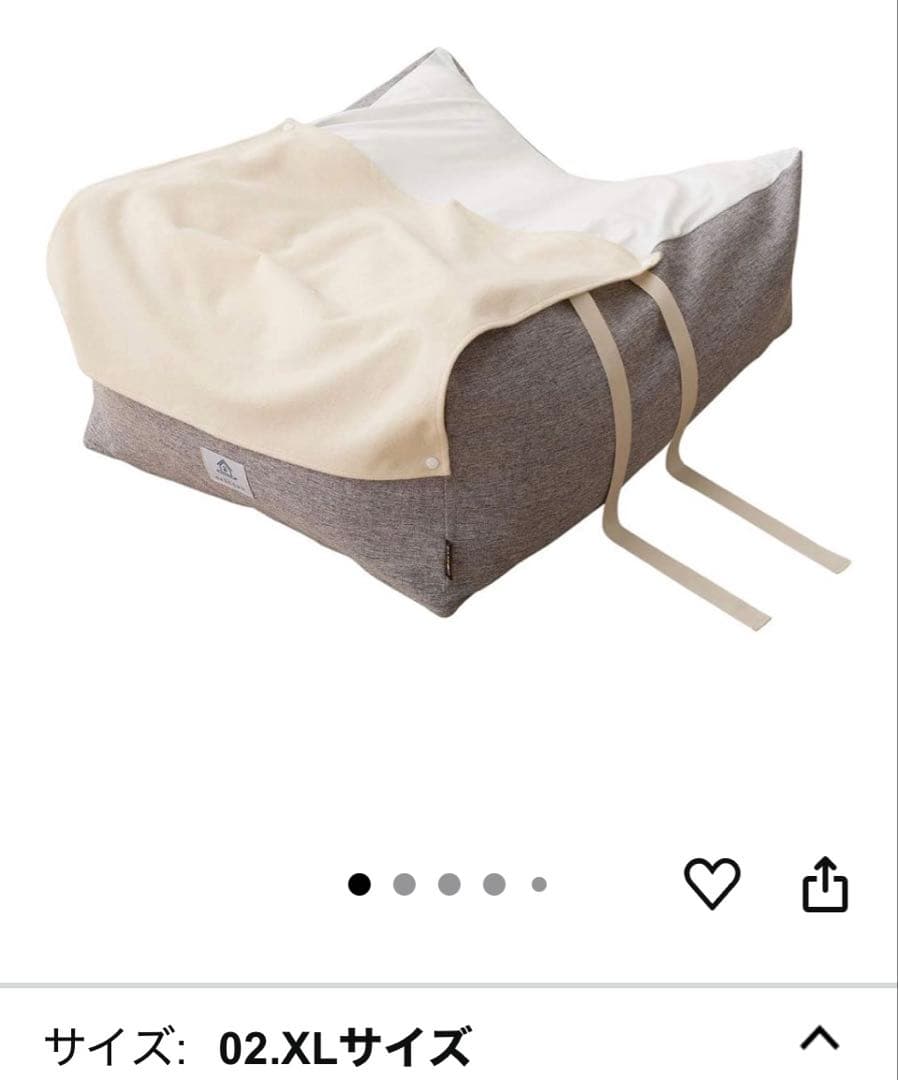Share this product listing
The width and height of the screenshot is (898, 1080).
[826, 884]
